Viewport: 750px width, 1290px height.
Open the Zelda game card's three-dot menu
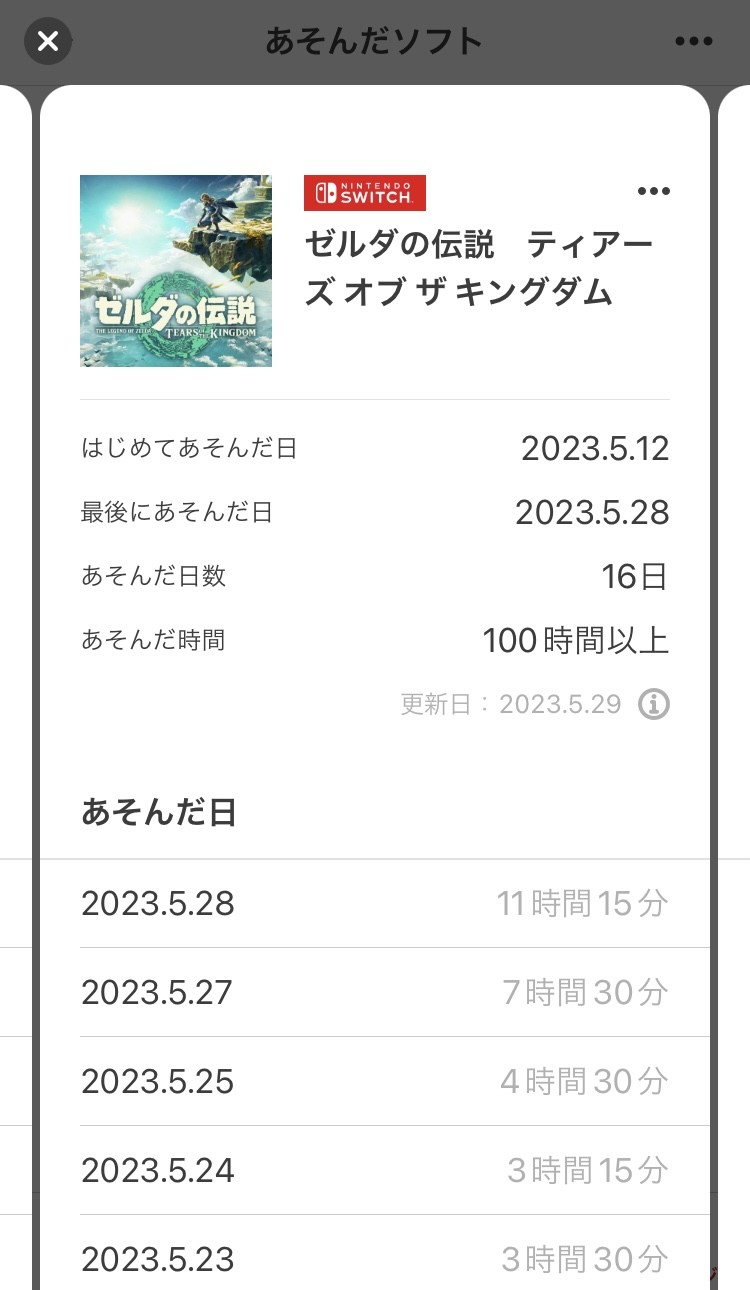point(653,191)
